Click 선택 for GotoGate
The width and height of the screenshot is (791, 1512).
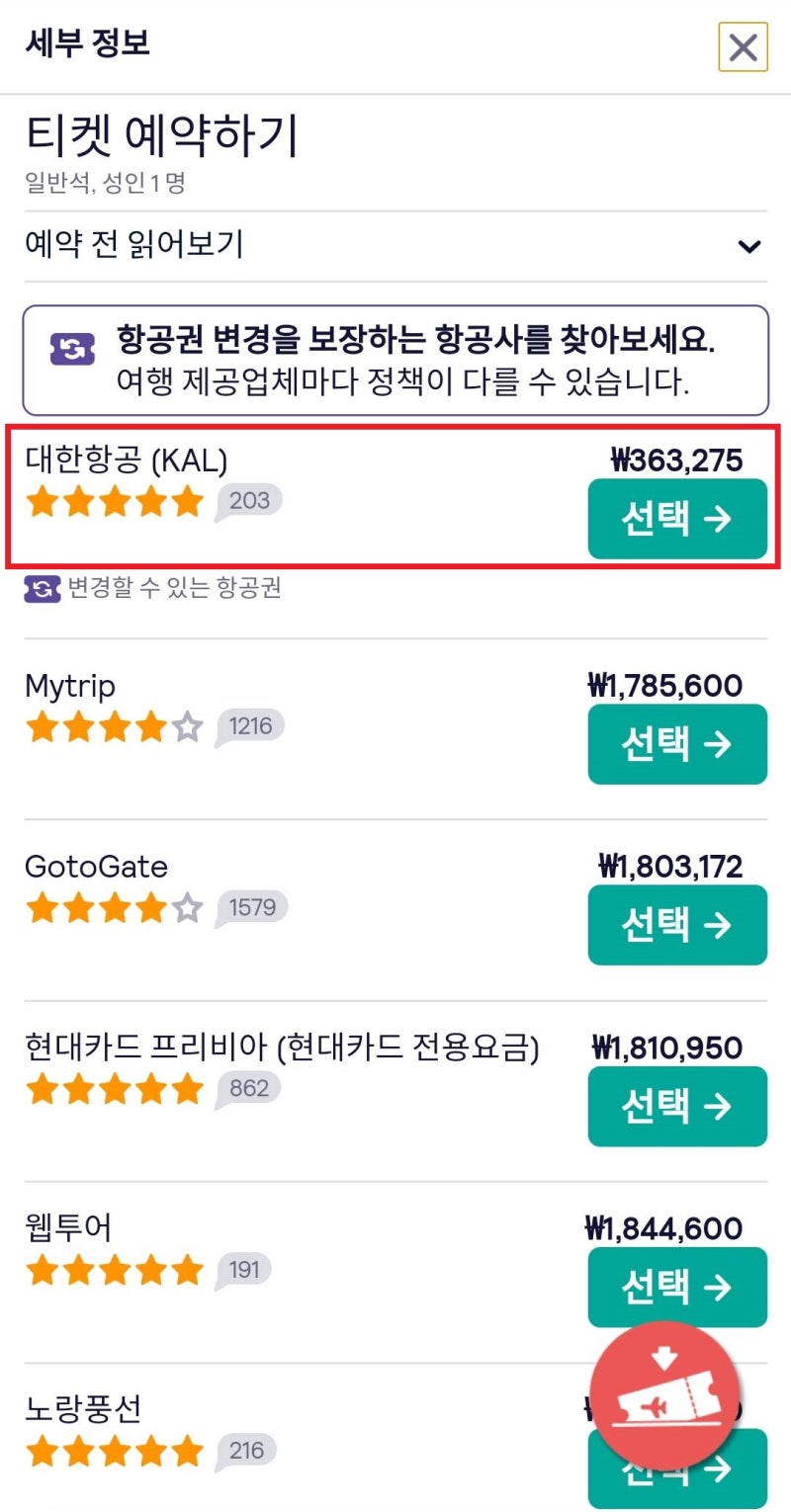click(x=677, y=926)
